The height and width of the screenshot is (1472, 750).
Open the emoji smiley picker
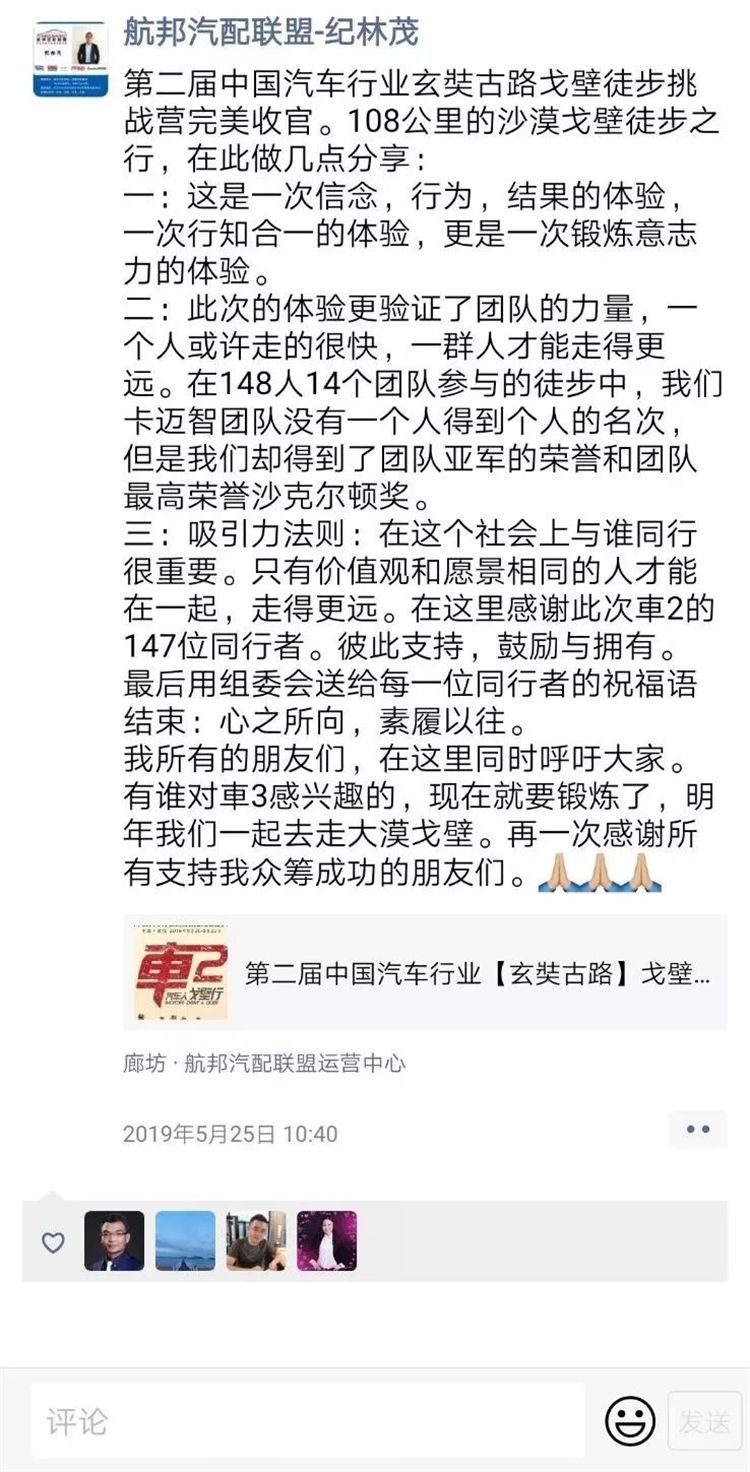point(630,1421)
